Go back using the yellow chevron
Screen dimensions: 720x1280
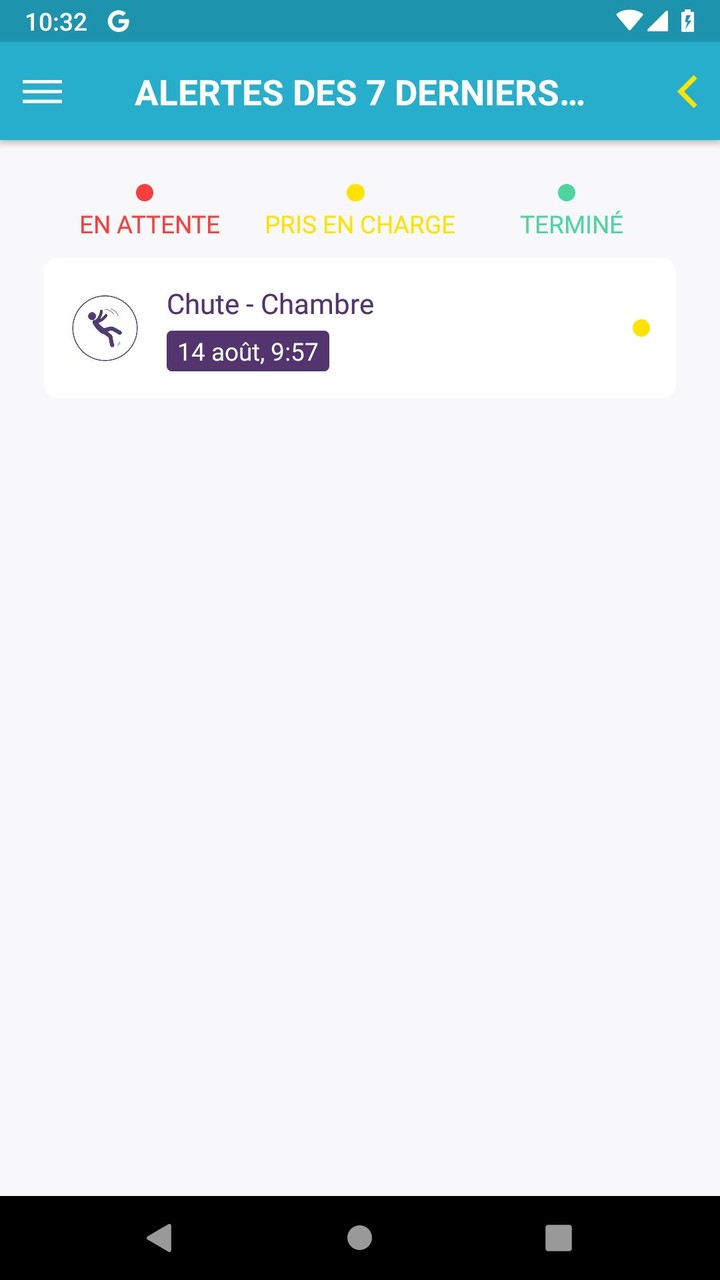click(687, 93)
